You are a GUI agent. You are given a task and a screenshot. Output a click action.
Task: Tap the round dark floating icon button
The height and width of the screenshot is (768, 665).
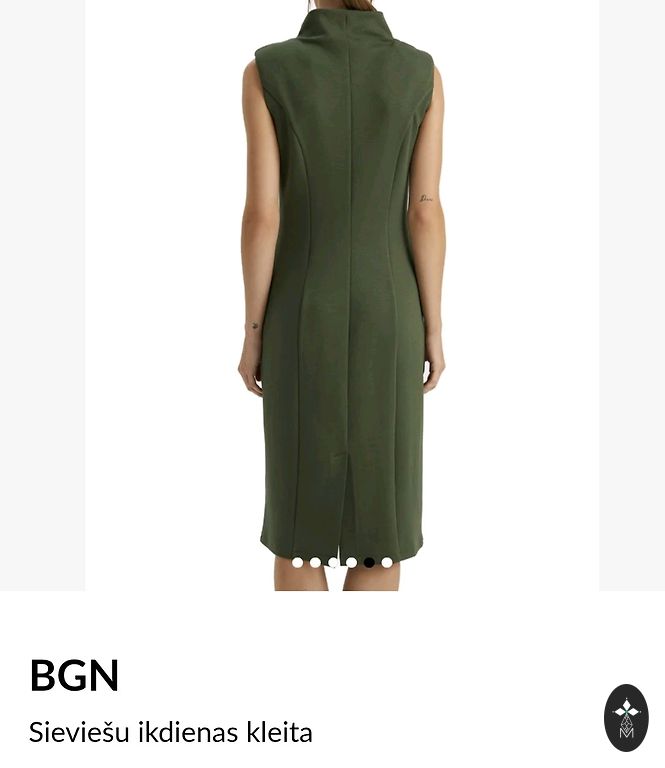point(626,717)
